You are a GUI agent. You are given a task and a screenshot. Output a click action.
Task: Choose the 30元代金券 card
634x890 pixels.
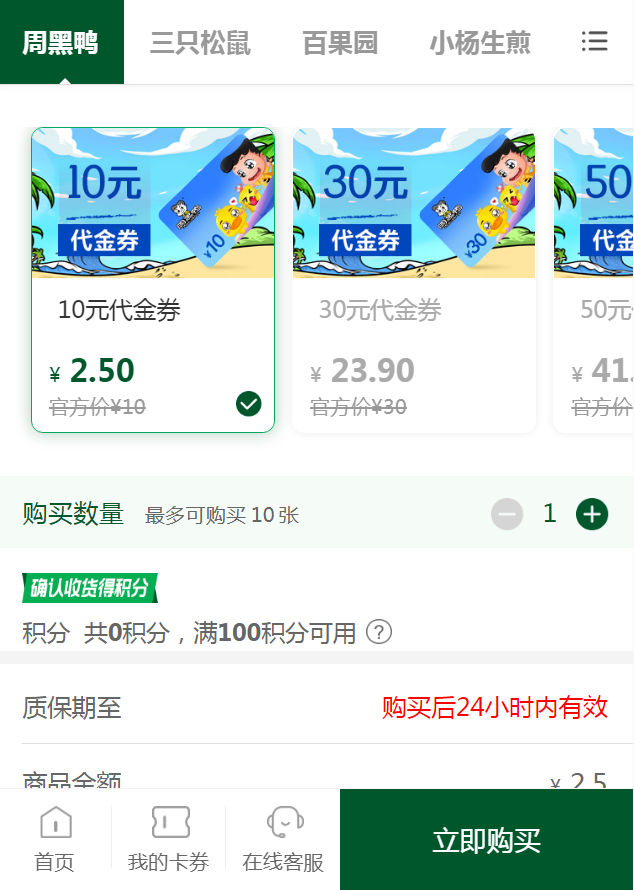tap(414, 280)
